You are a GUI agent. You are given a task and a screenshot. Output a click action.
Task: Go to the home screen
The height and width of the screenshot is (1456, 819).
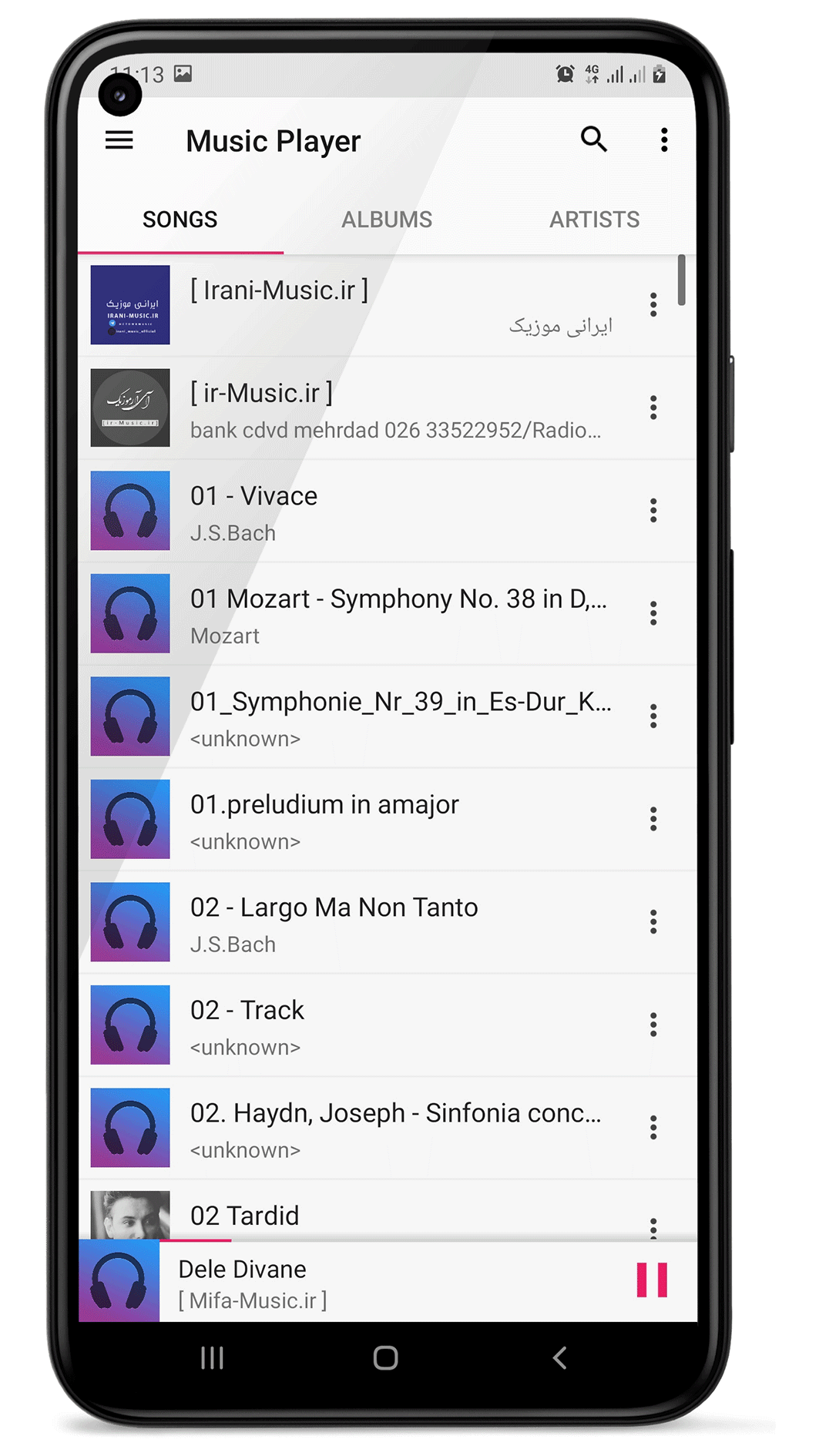point(385,1357)
